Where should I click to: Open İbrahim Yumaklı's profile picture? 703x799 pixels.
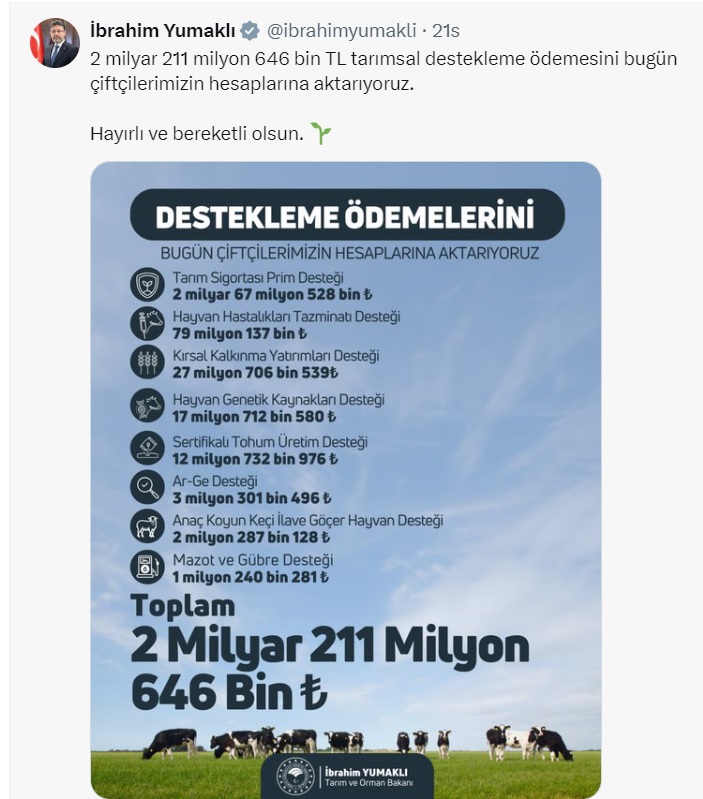point(54,43)
